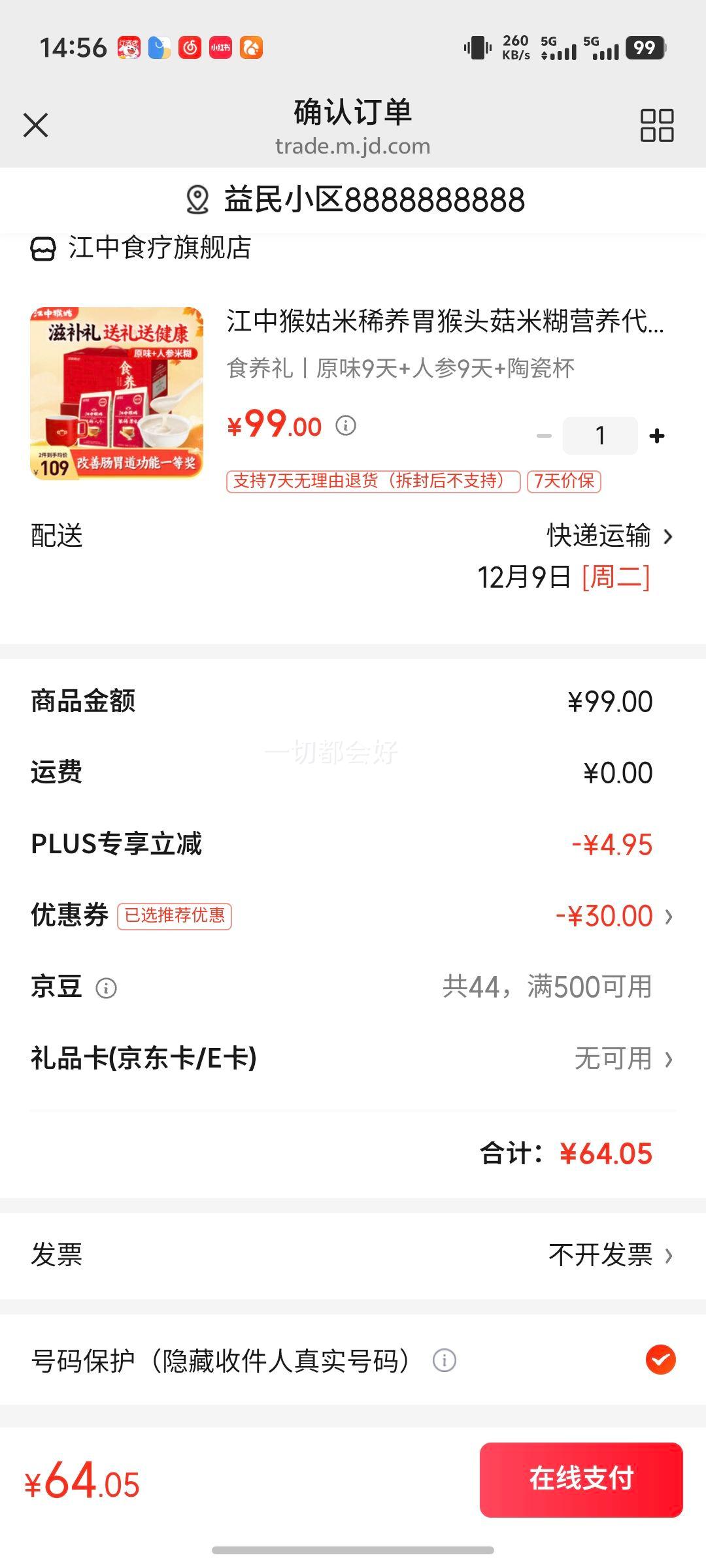Pay with 在线支付 button

(581, 1480)
